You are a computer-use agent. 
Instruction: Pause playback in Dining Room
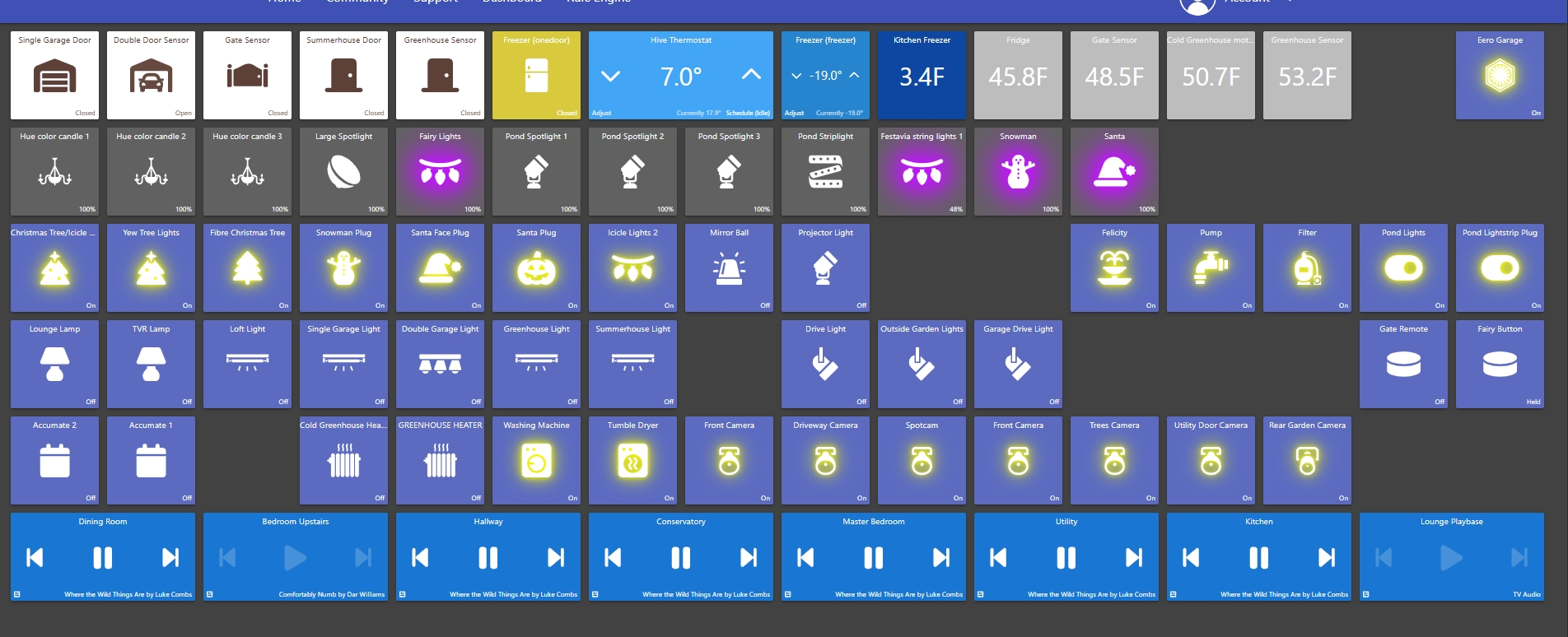pos(102,558)
